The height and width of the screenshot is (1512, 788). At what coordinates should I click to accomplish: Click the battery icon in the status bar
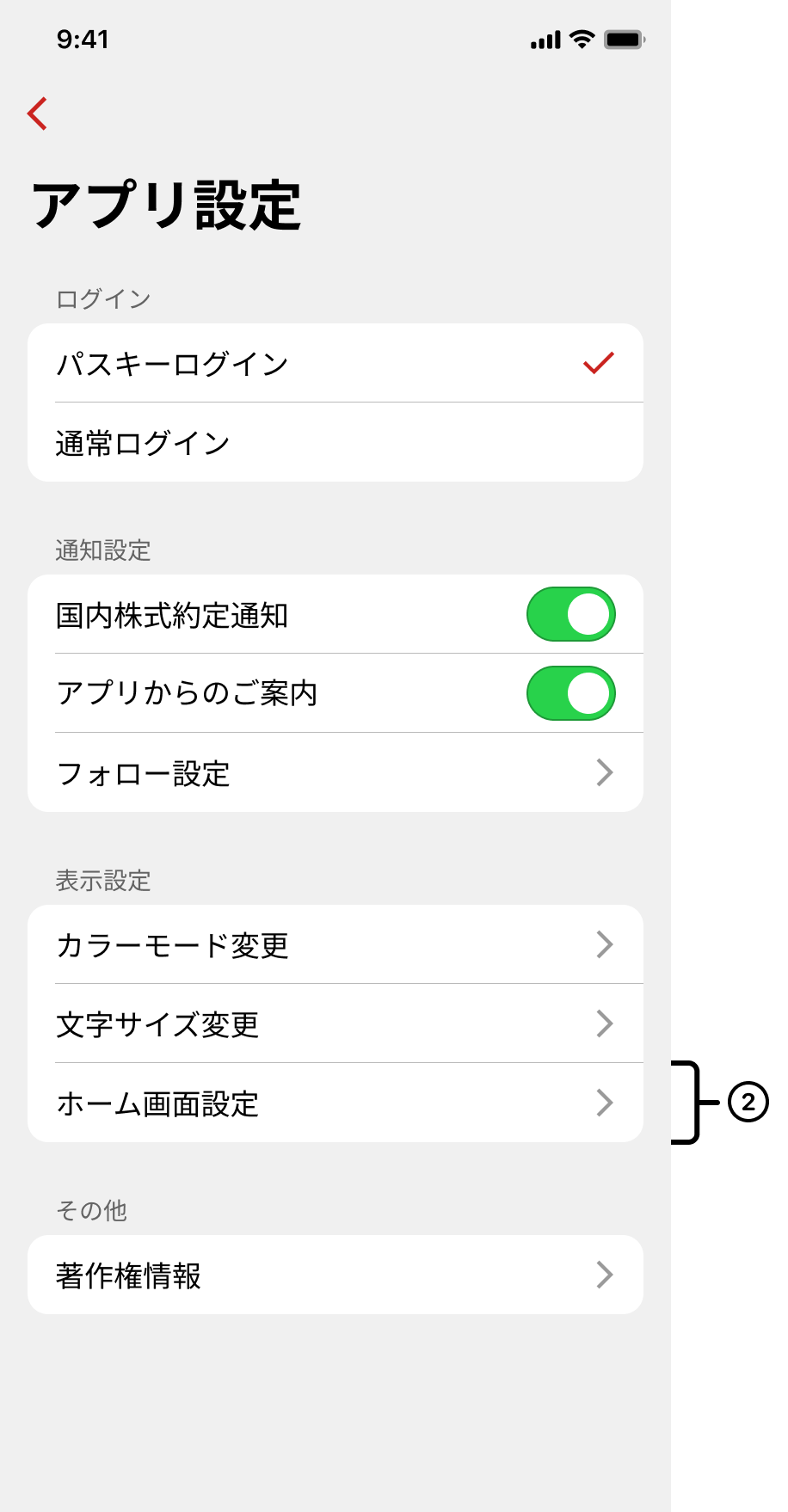click(x=625, y=39)
